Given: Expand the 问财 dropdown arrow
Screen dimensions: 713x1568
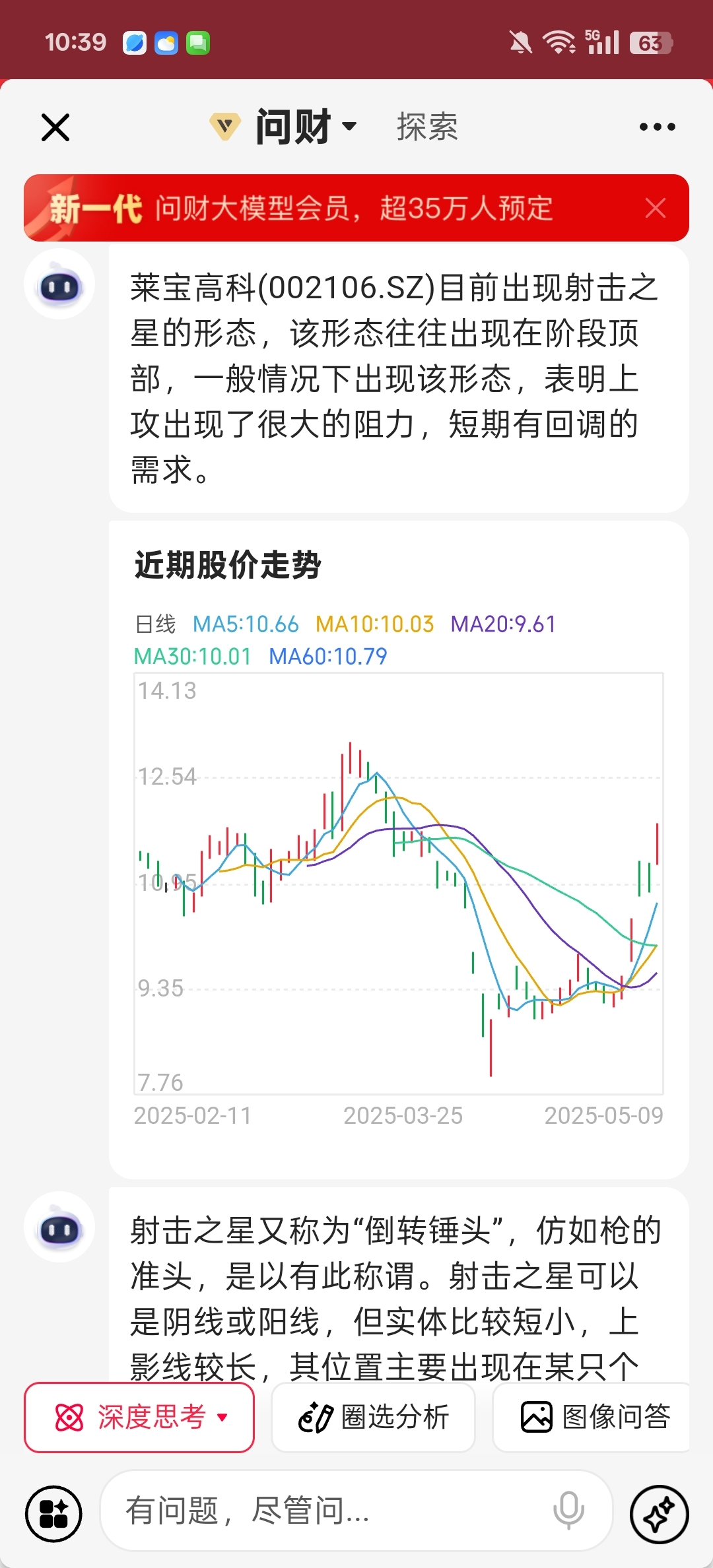Looking at the screenshot, I should 350,126.
